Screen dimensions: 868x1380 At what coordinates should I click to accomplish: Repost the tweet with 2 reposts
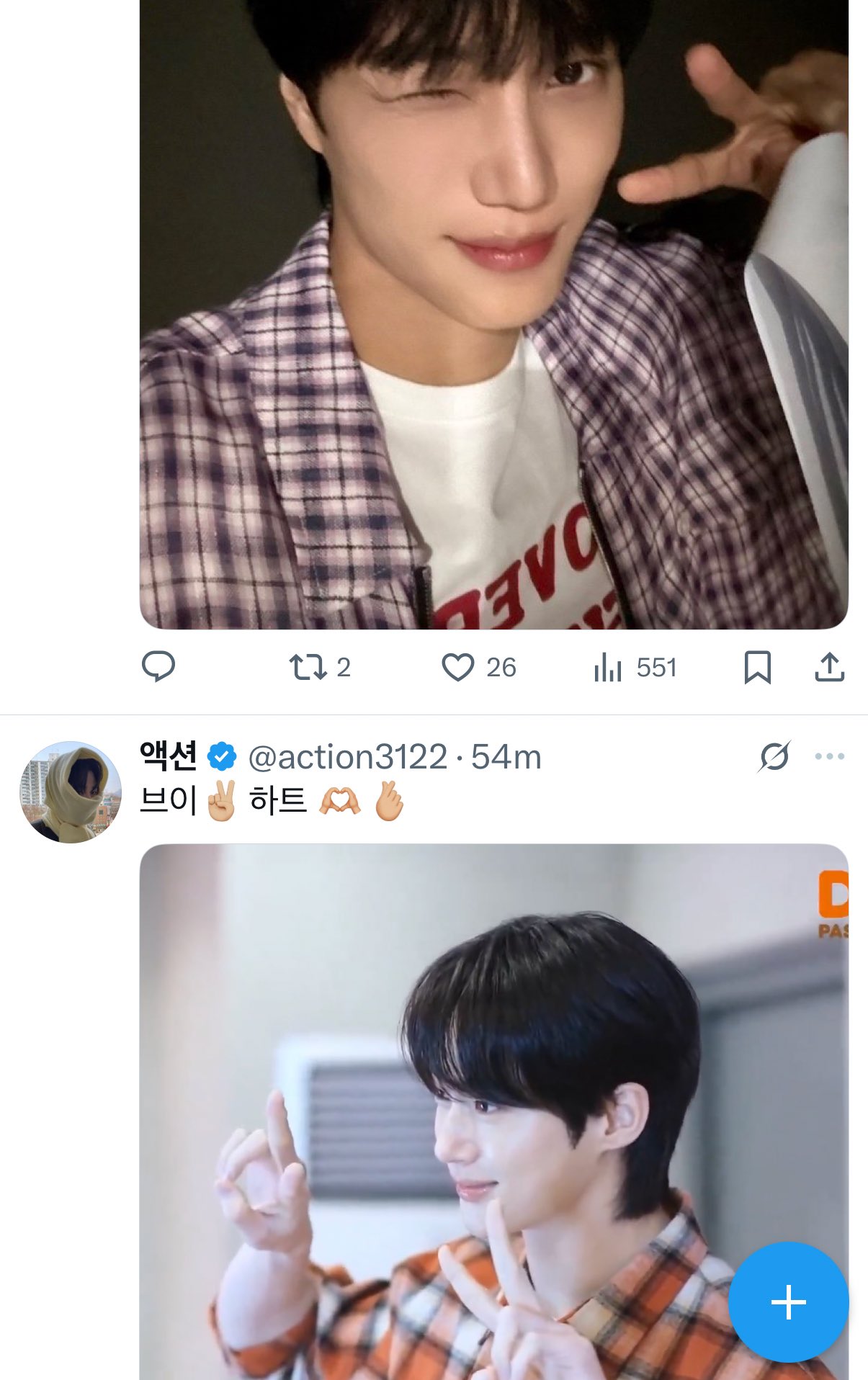click(x=308, y=667)
